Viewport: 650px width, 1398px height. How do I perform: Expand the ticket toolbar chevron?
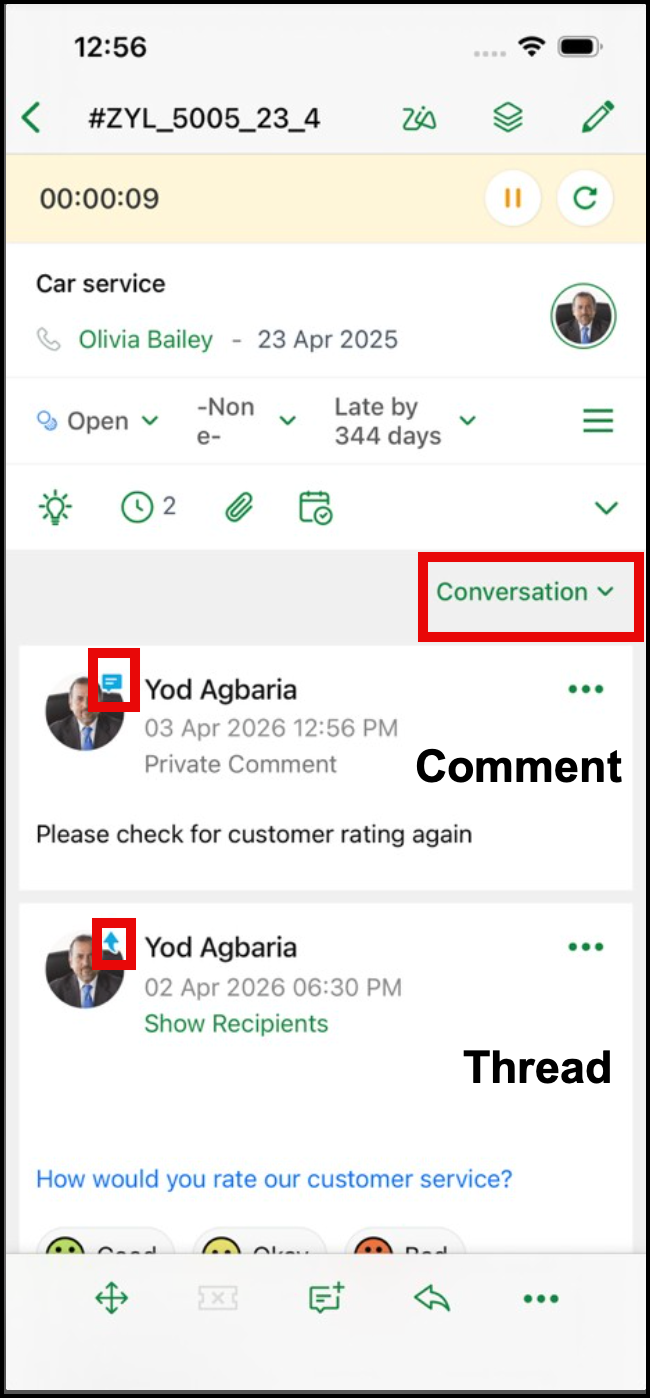pos(606,508)
